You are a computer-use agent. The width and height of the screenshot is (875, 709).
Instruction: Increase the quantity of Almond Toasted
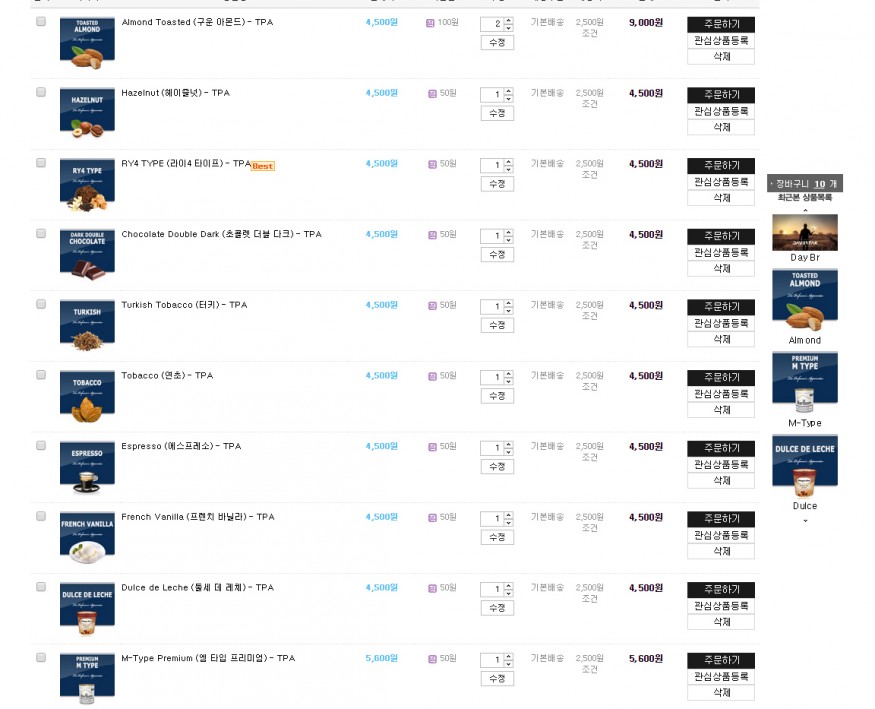[x=508, y=19]
